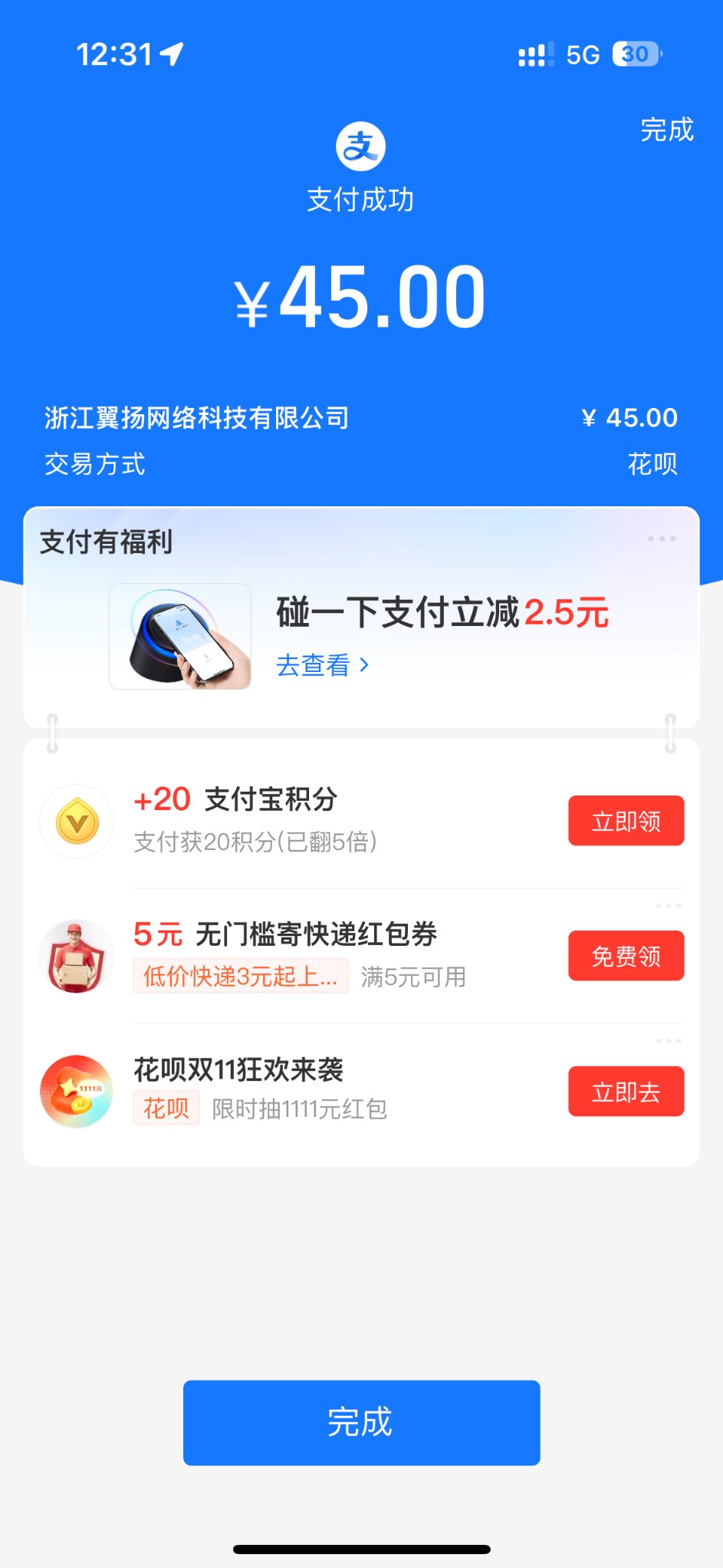Open more options on 支付有福利 card

pyautogui.click(x=661, y=539)
